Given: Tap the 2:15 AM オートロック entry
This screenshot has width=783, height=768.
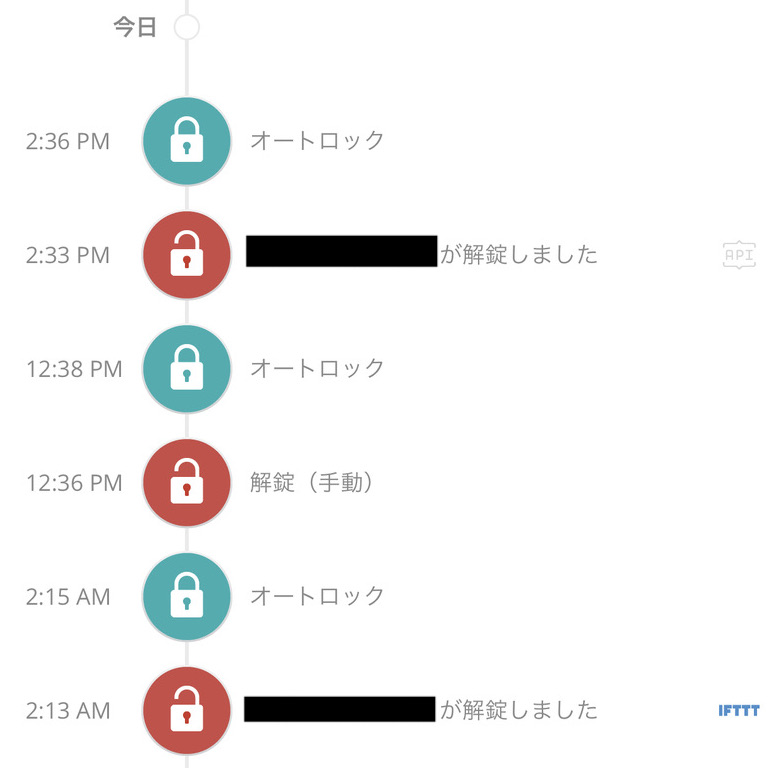Looking at the screenshot, I should click(x=316, y=597).
